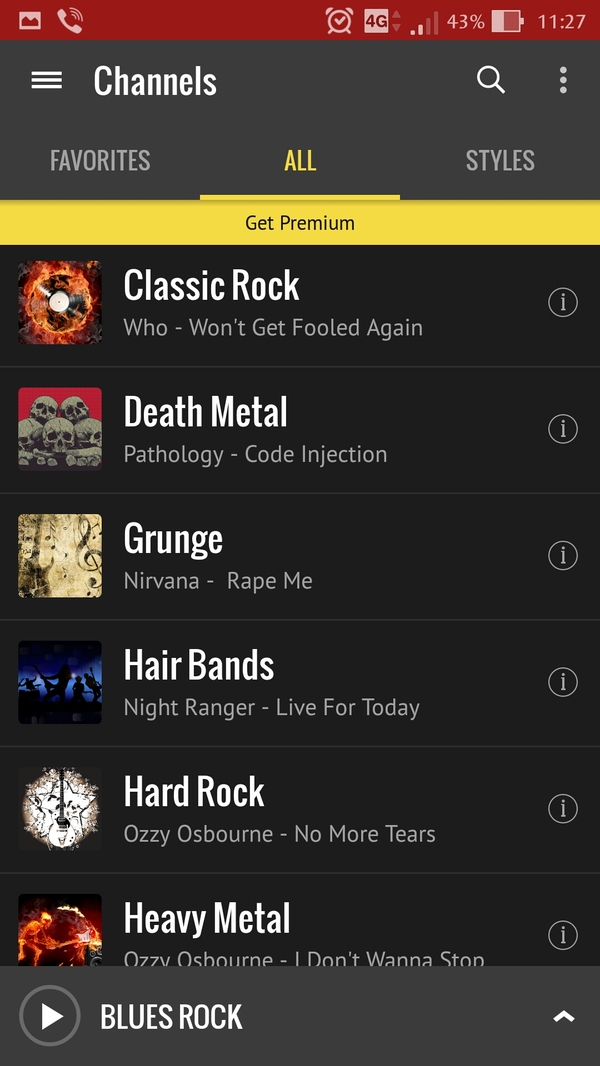Switch to the Styles tab

click(500, 161)
